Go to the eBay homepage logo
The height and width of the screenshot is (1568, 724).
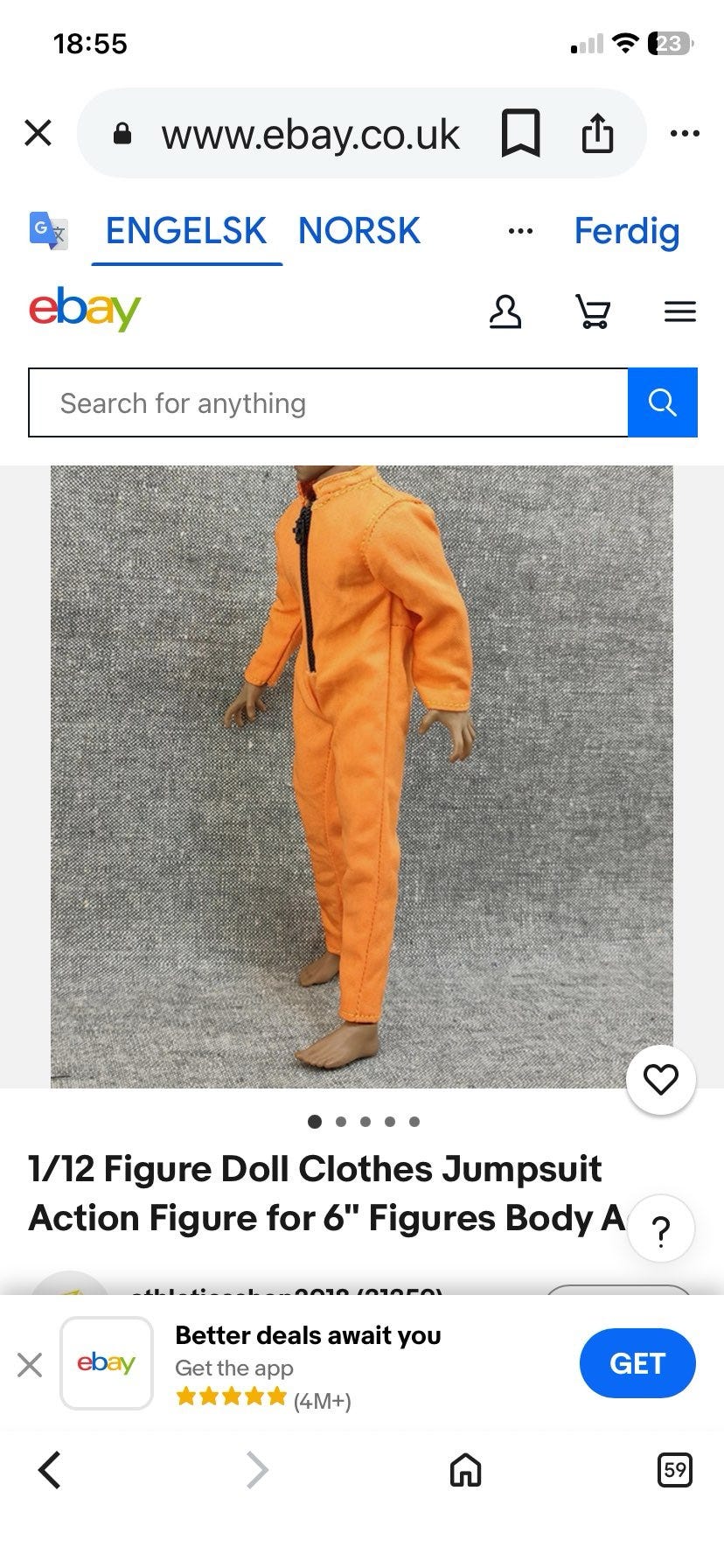pyautogui.click(x=85, y=310)
